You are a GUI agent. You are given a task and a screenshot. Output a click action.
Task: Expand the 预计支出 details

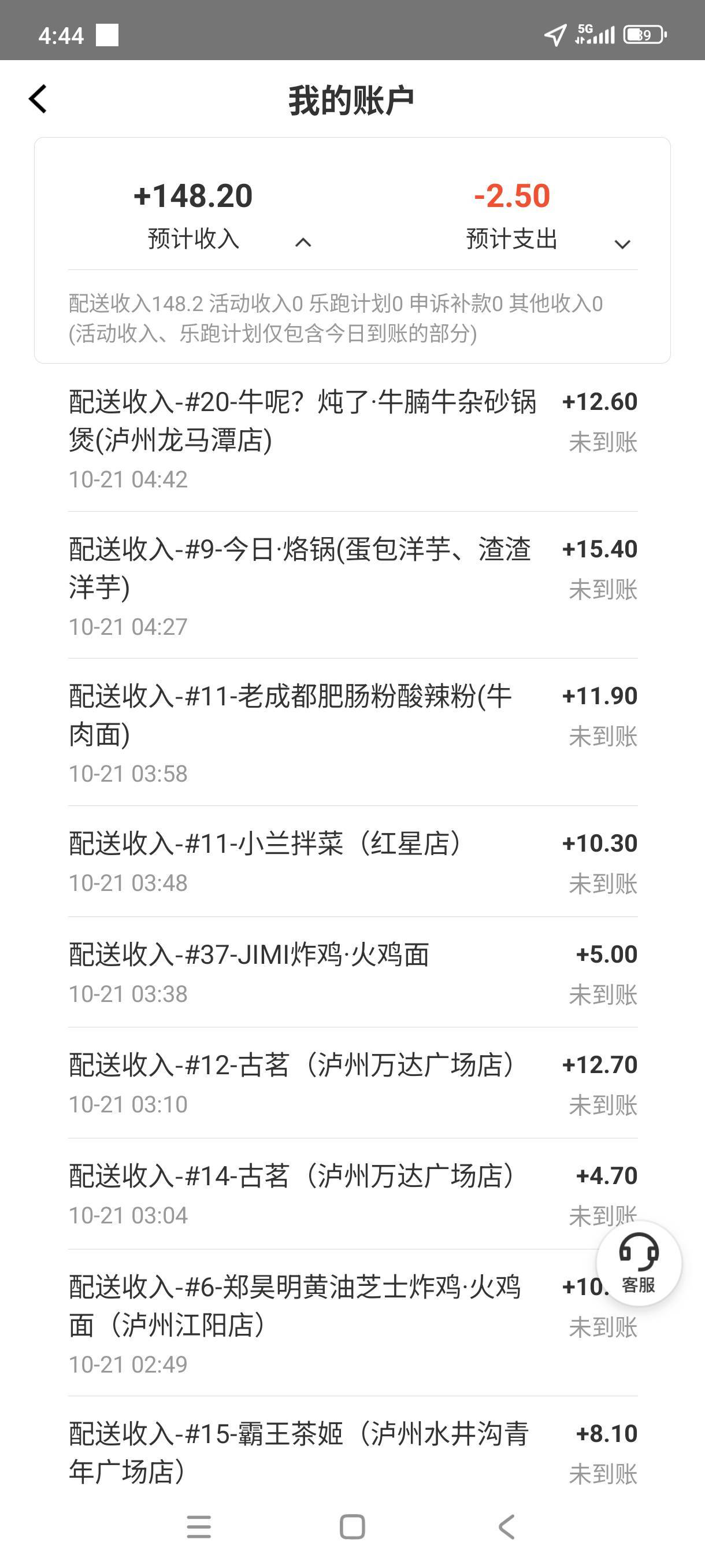(622, 244)
